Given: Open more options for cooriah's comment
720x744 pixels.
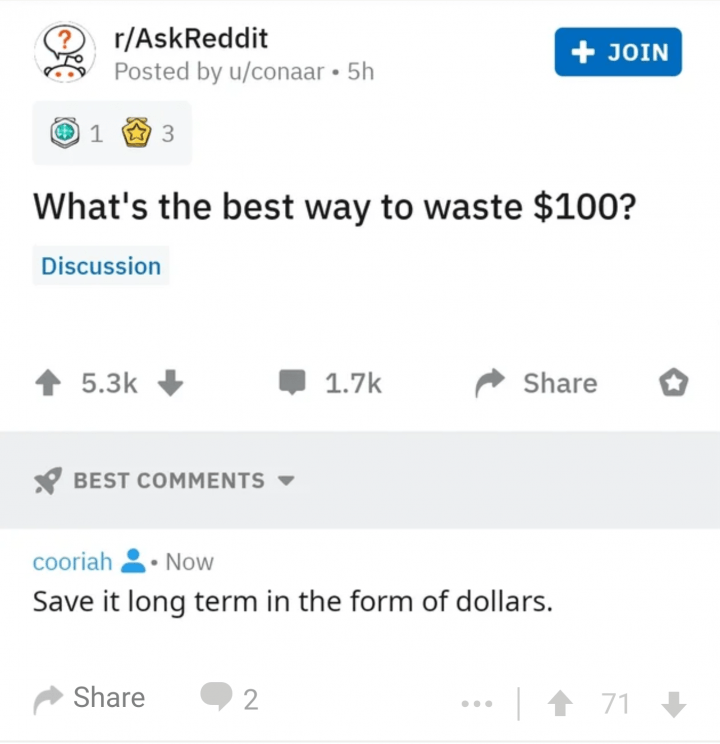Looking at the screenshot, I should (x=478, y=704).
